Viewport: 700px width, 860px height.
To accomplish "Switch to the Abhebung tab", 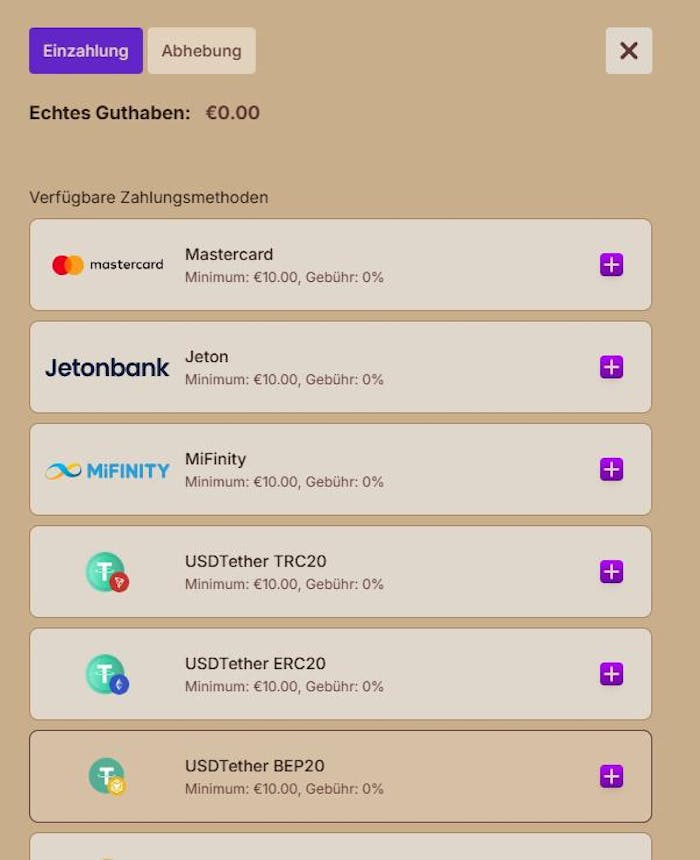I will tap(201, 51).
